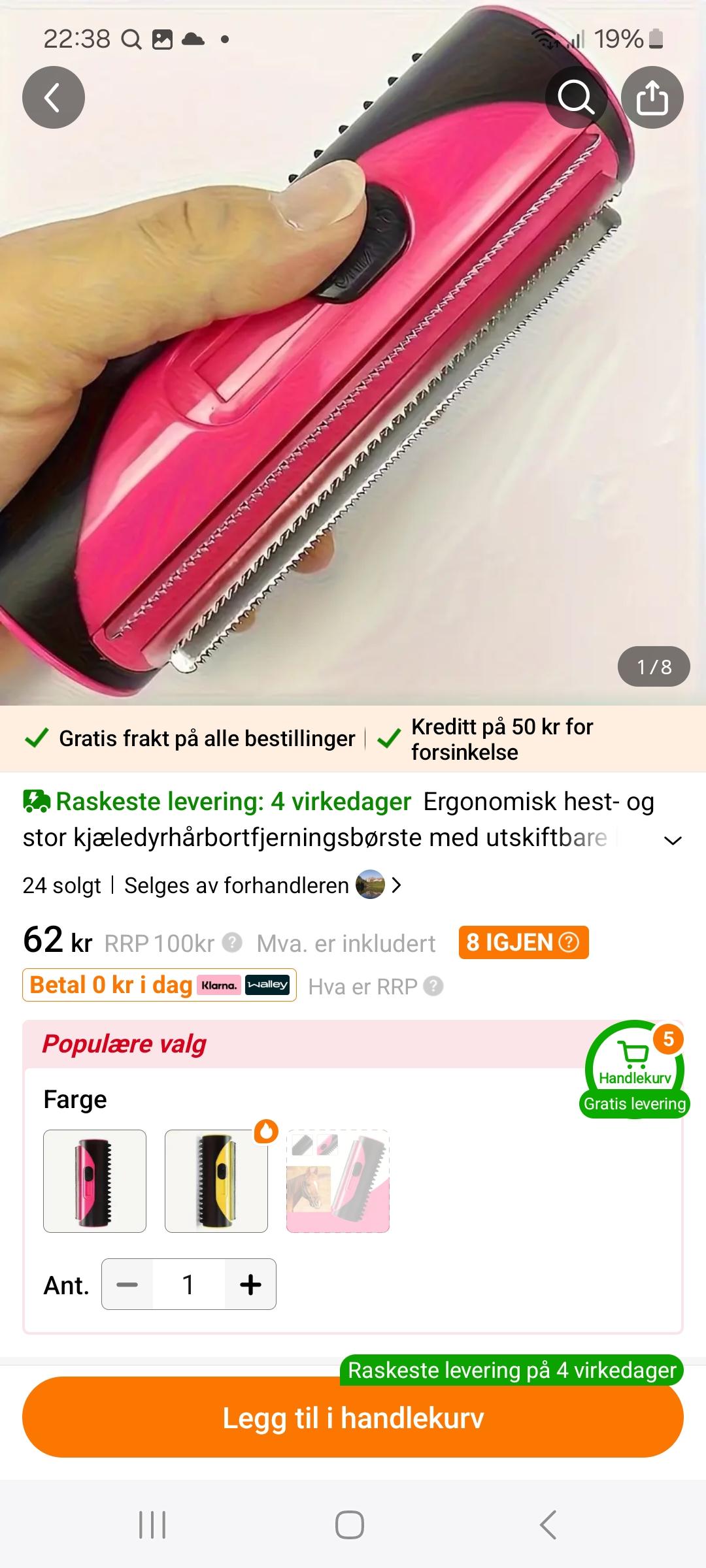The image size is (706, 1568).
Task: Select the pink brush color
Action: coord(95,1181)
